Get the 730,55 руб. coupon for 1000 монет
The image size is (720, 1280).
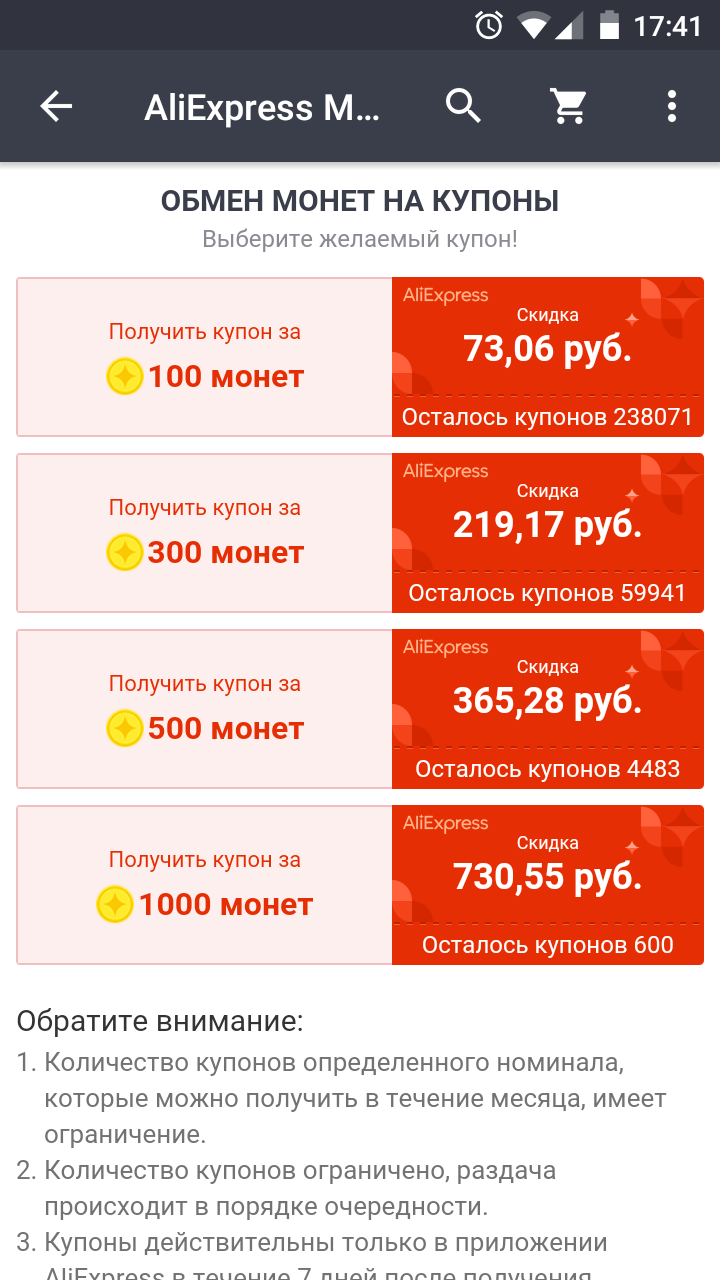tap(205, 885)
